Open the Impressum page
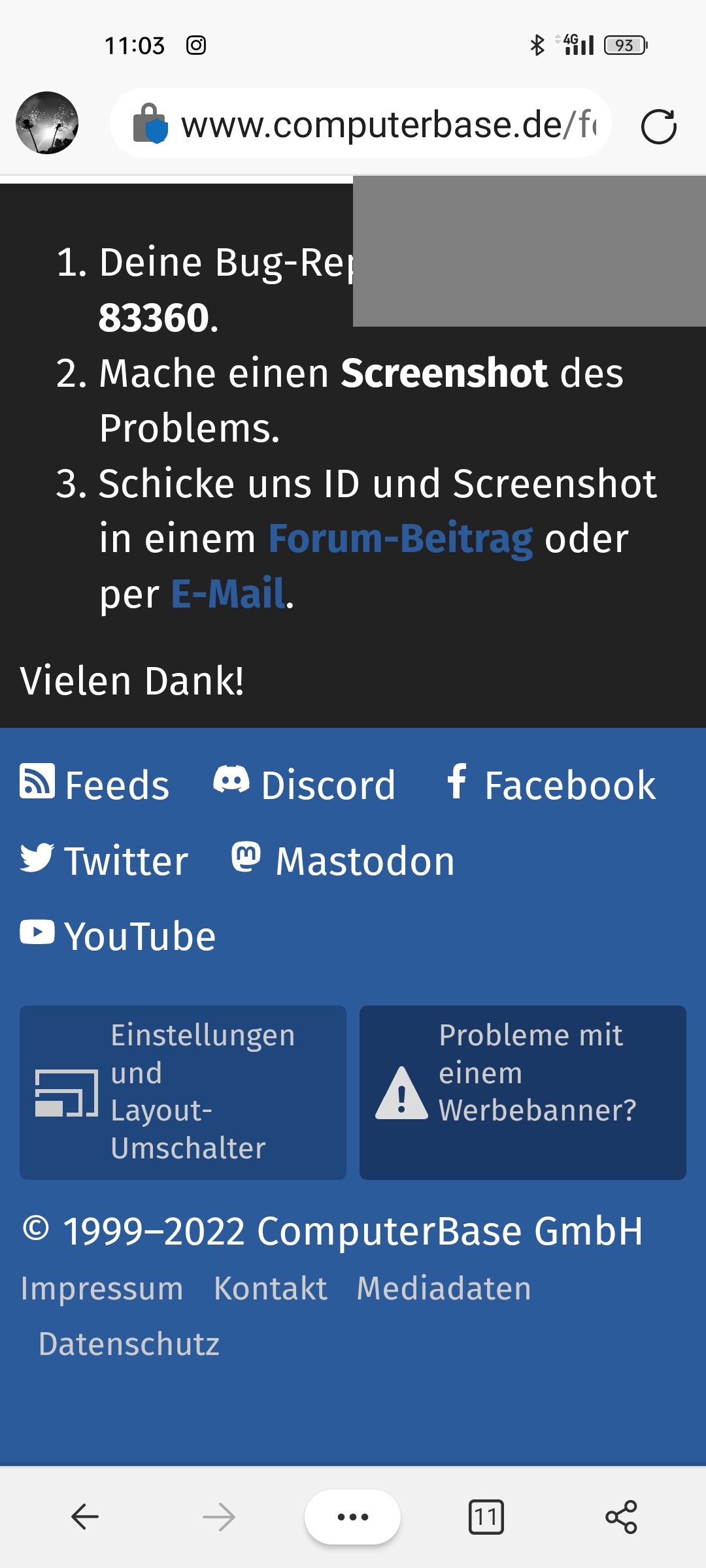The width and height of the screenshot is (706, 1568). 102,1288
